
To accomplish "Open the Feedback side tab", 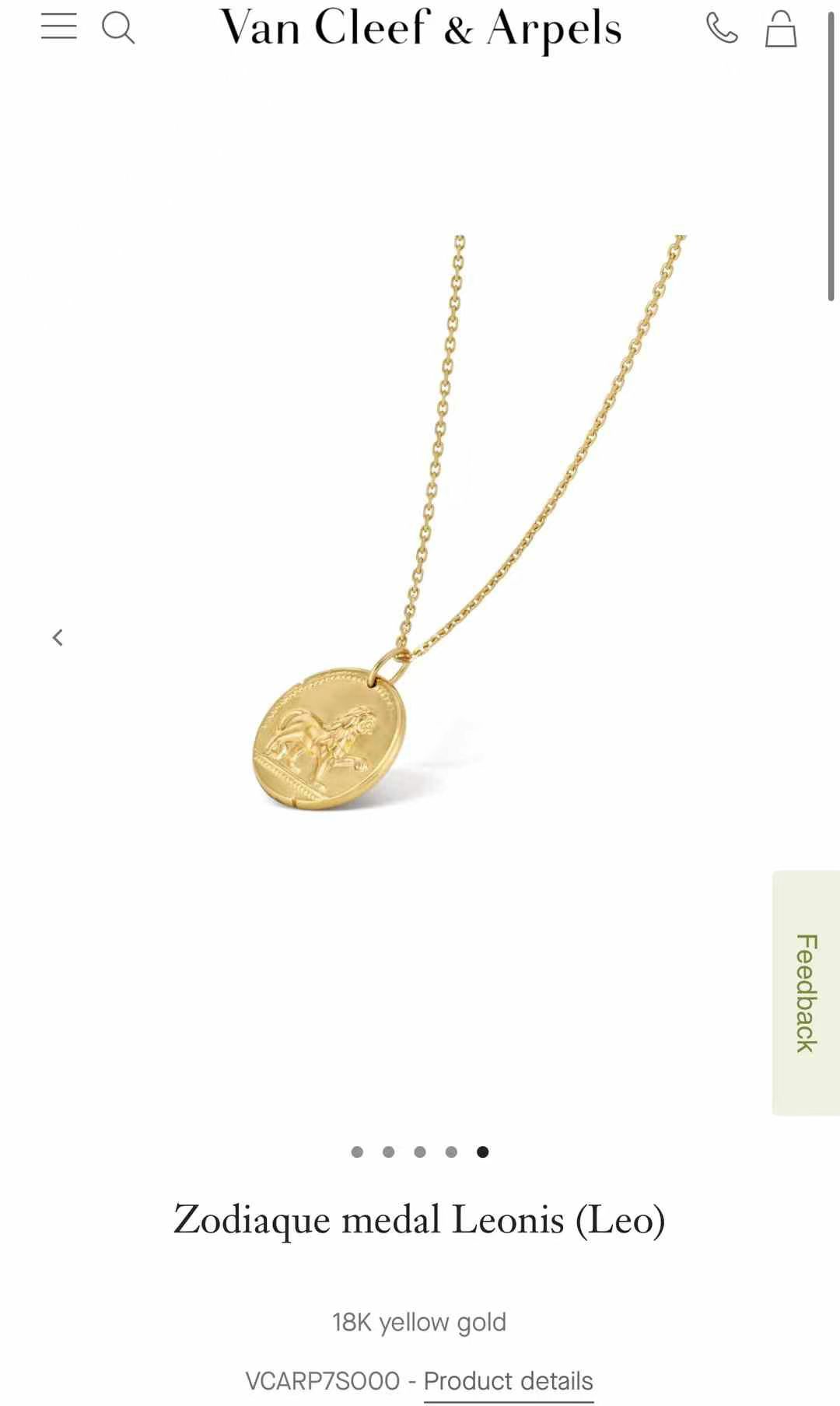I will (806, 993).
